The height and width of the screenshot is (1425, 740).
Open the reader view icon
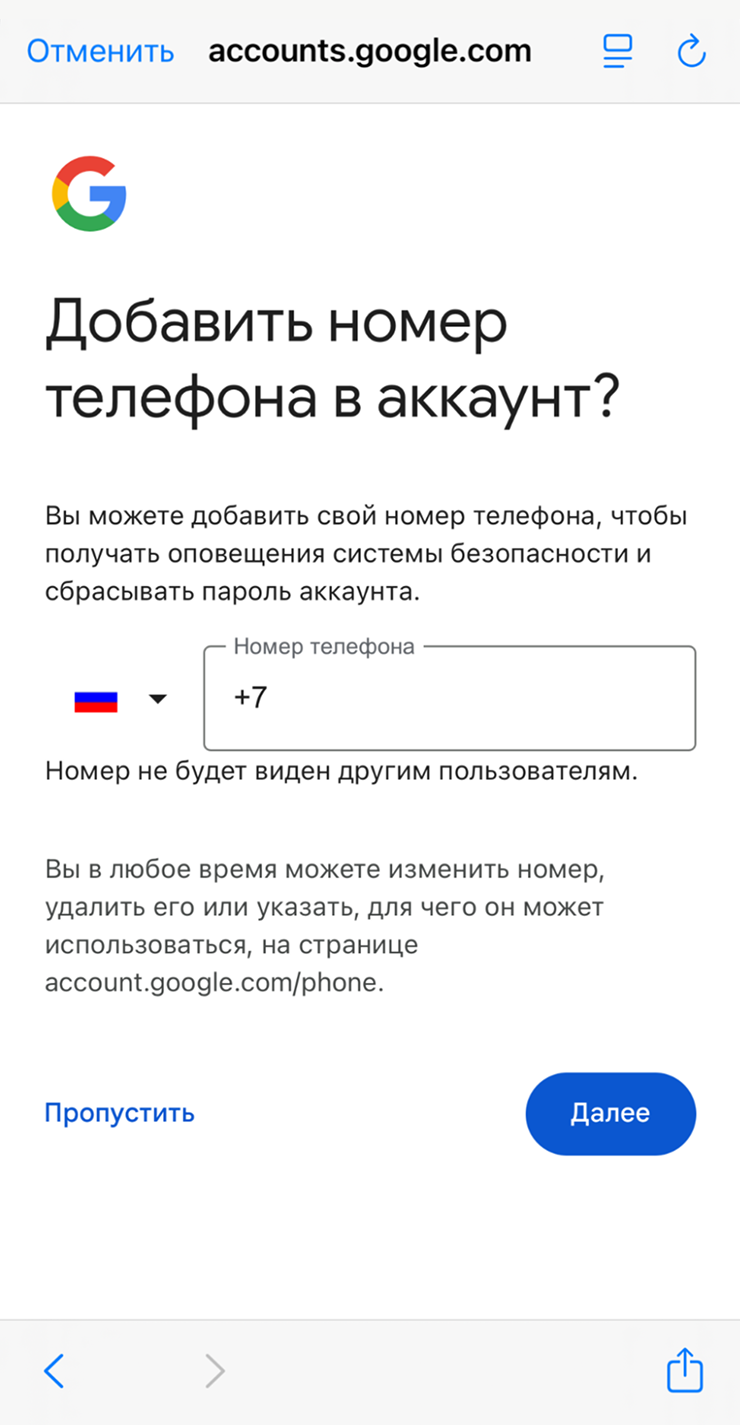[x=618, y=51]
